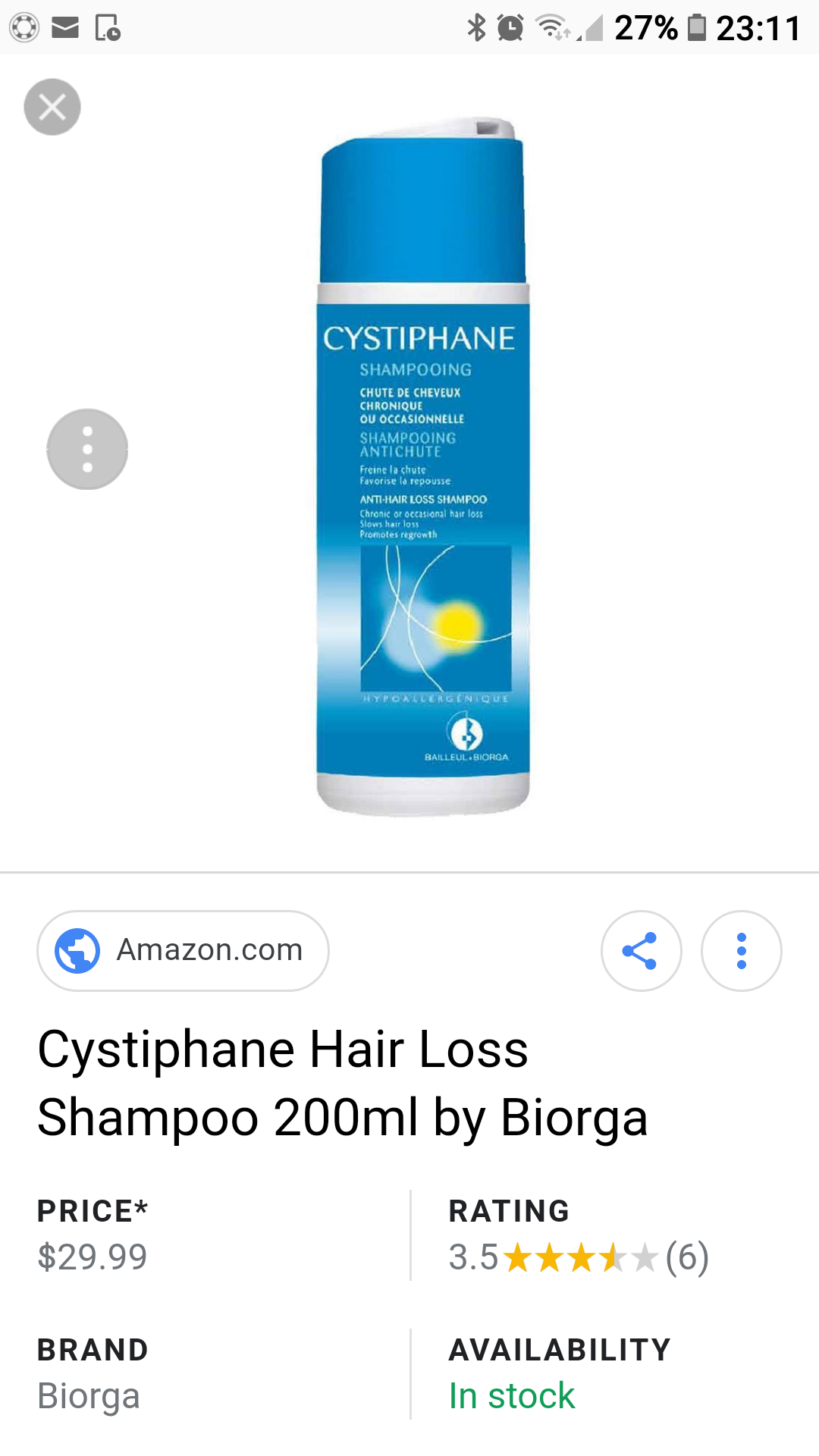This screenshot has width=819, height=1456.
Task: Open the gray floating three-dot menu
Action: 87,449
